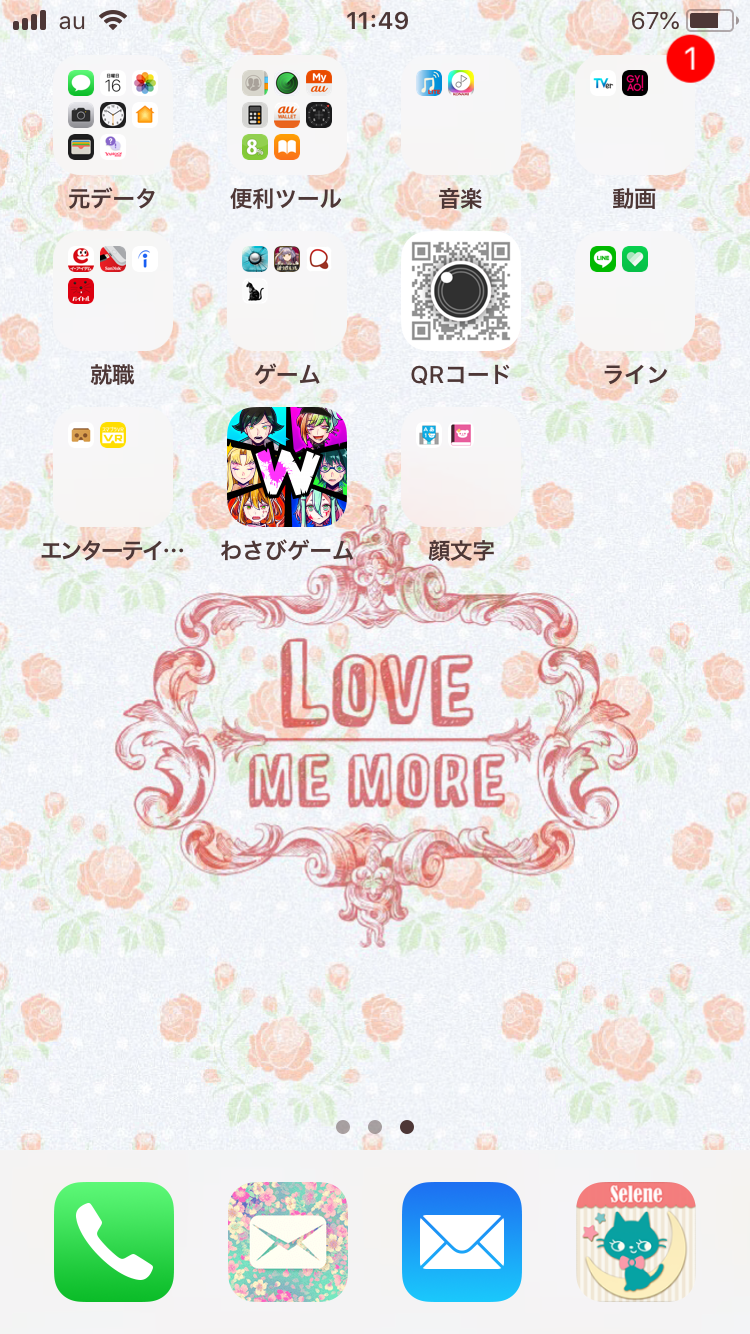Open the 顔文字 folder
Image resolution: width=750 pixels, height=1334 pixels.
click(x=461, y=467)
